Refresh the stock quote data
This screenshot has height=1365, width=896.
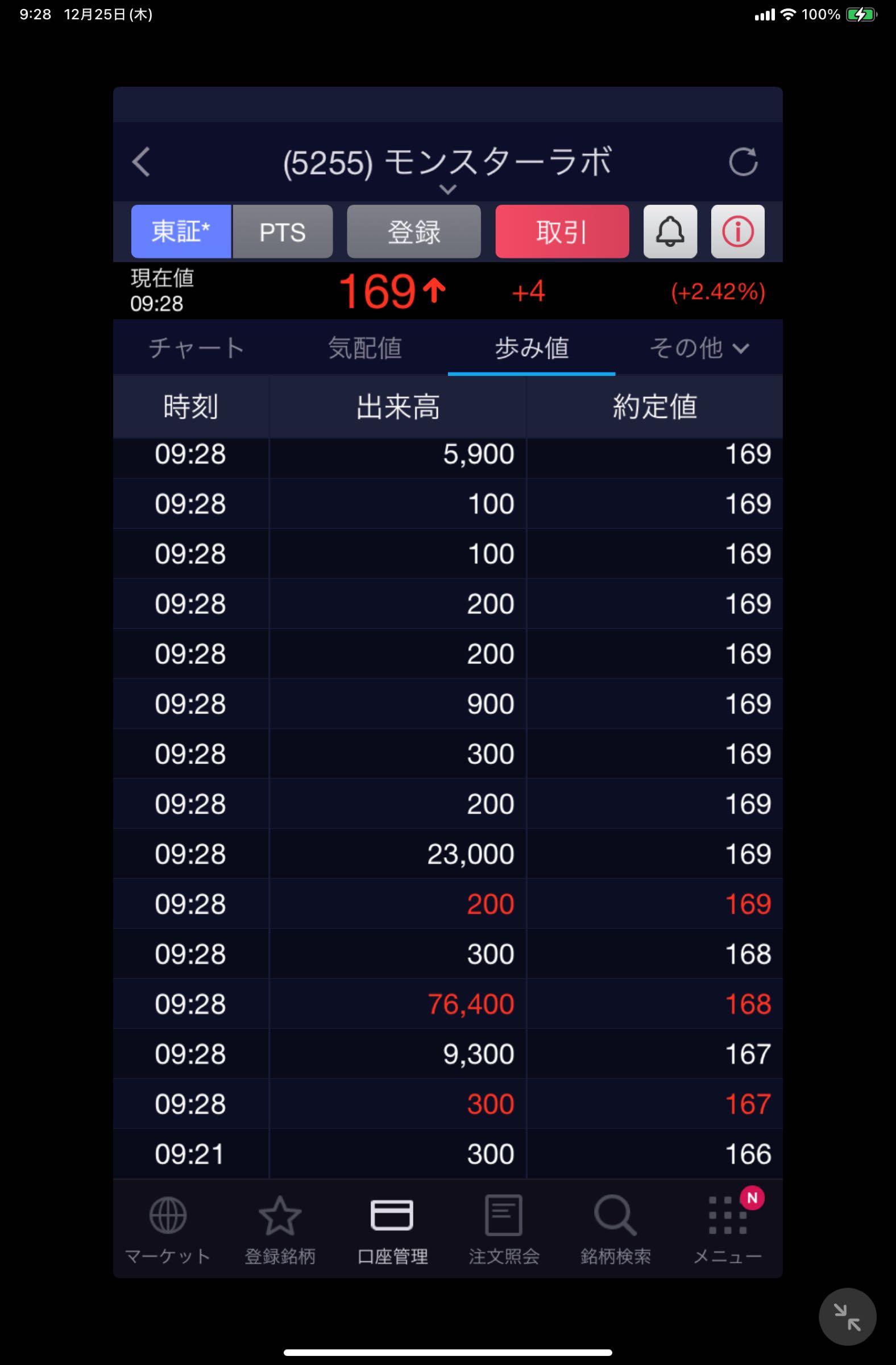[x=743, y=162]
